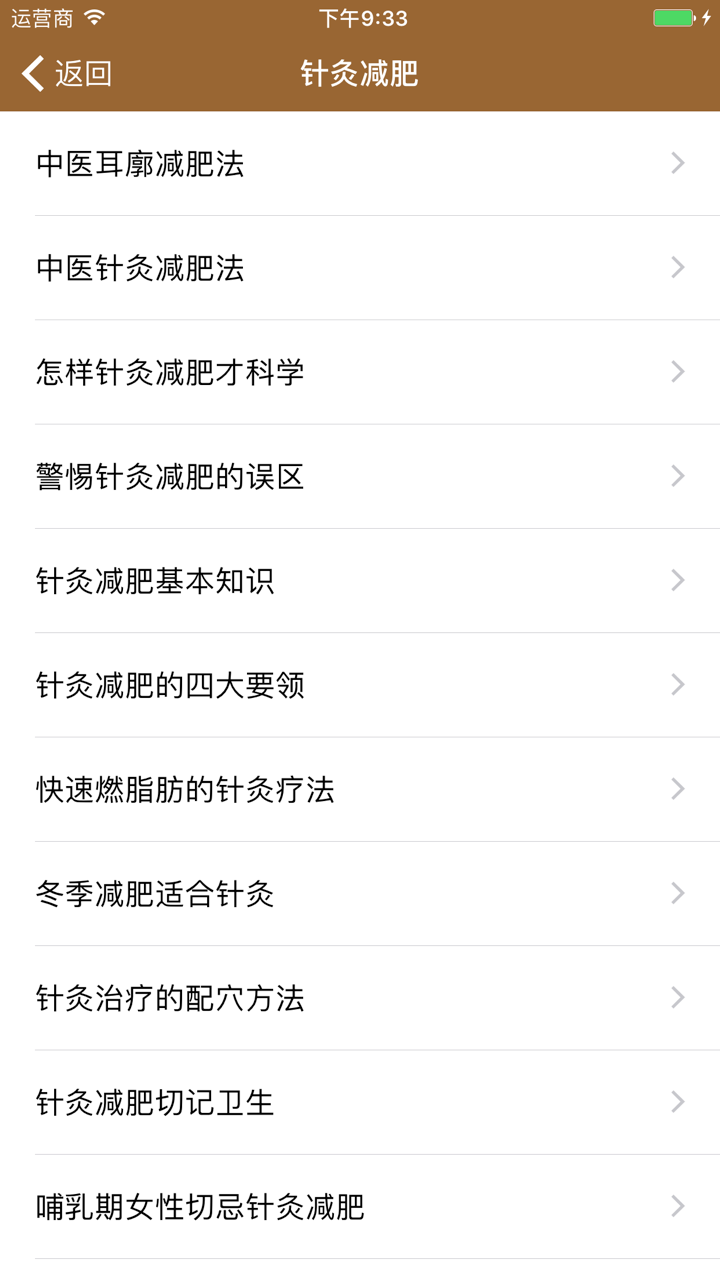This screenshot has width=720, height=1280.
Task: Tap the chevron beside 针灸减肥基本知识
Action: pyautogui.click(x=676, y=580)
